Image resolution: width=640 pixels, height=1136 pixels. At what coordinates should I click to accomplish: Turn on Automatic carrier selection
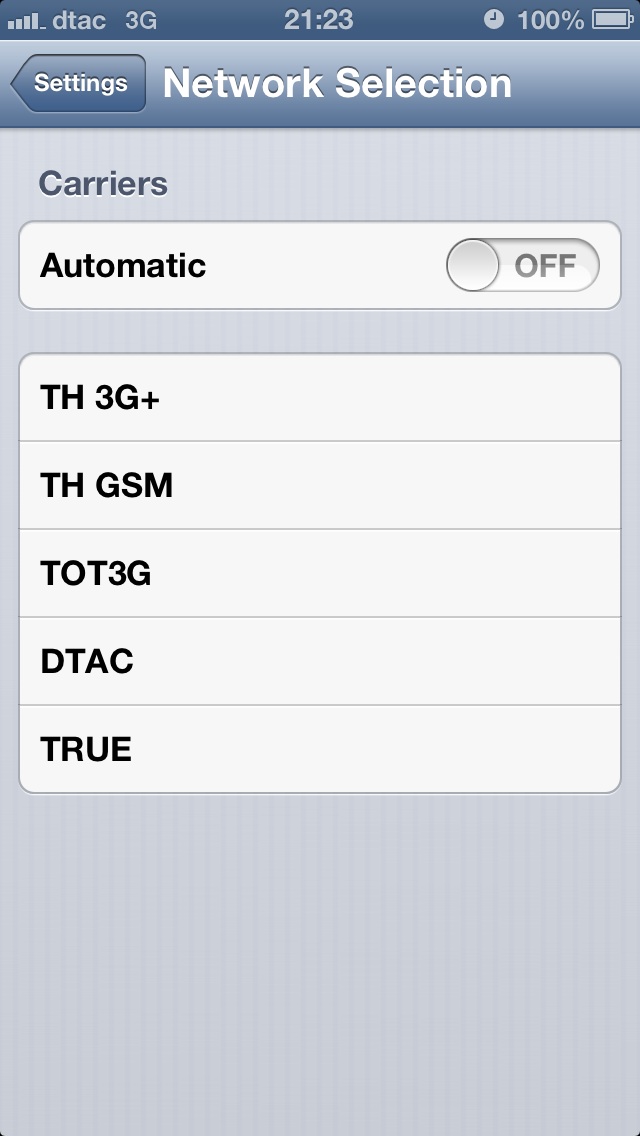pos(522,266)
